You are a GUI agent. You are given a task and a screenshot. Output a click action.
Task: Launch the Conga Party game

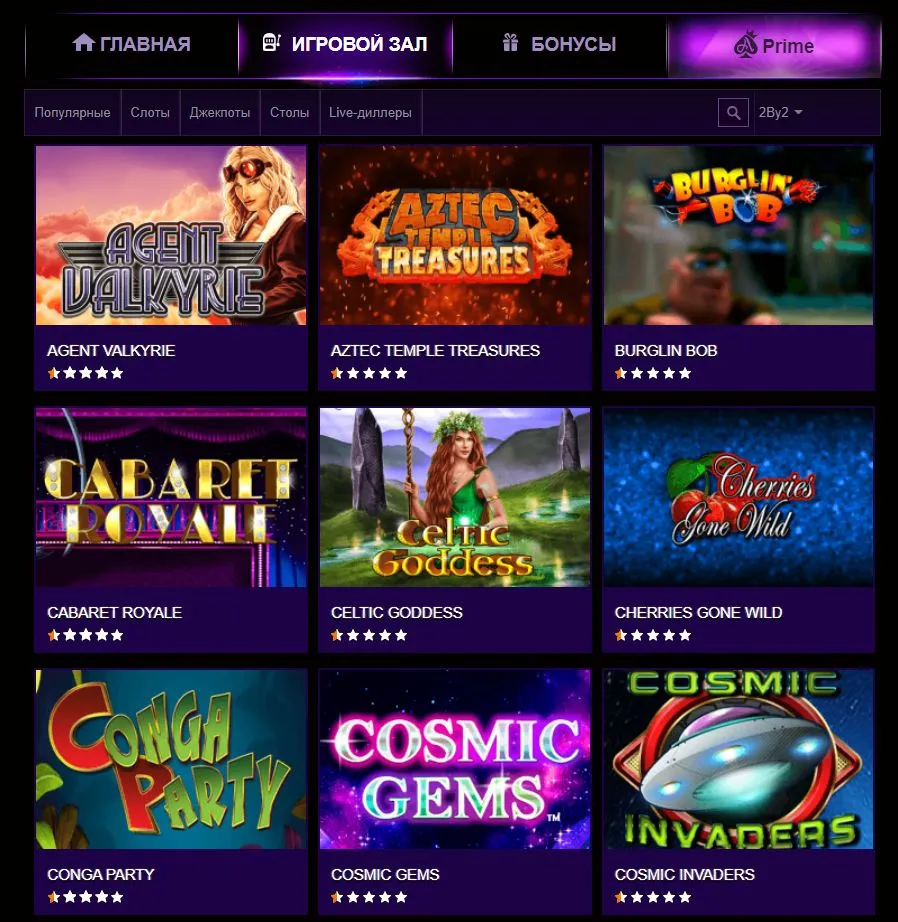(171, 759)
